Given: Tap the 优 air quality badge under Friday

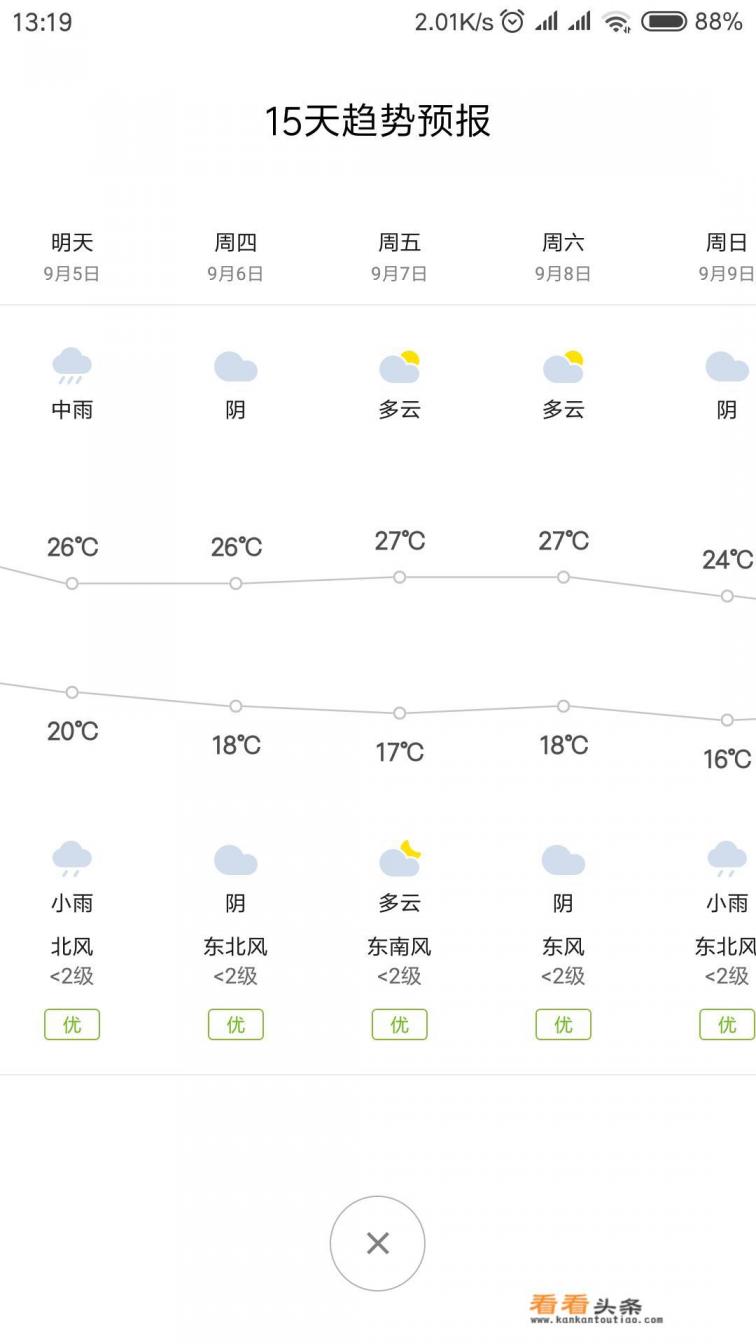Looking at the screenshot, I should coord(399,1024).
